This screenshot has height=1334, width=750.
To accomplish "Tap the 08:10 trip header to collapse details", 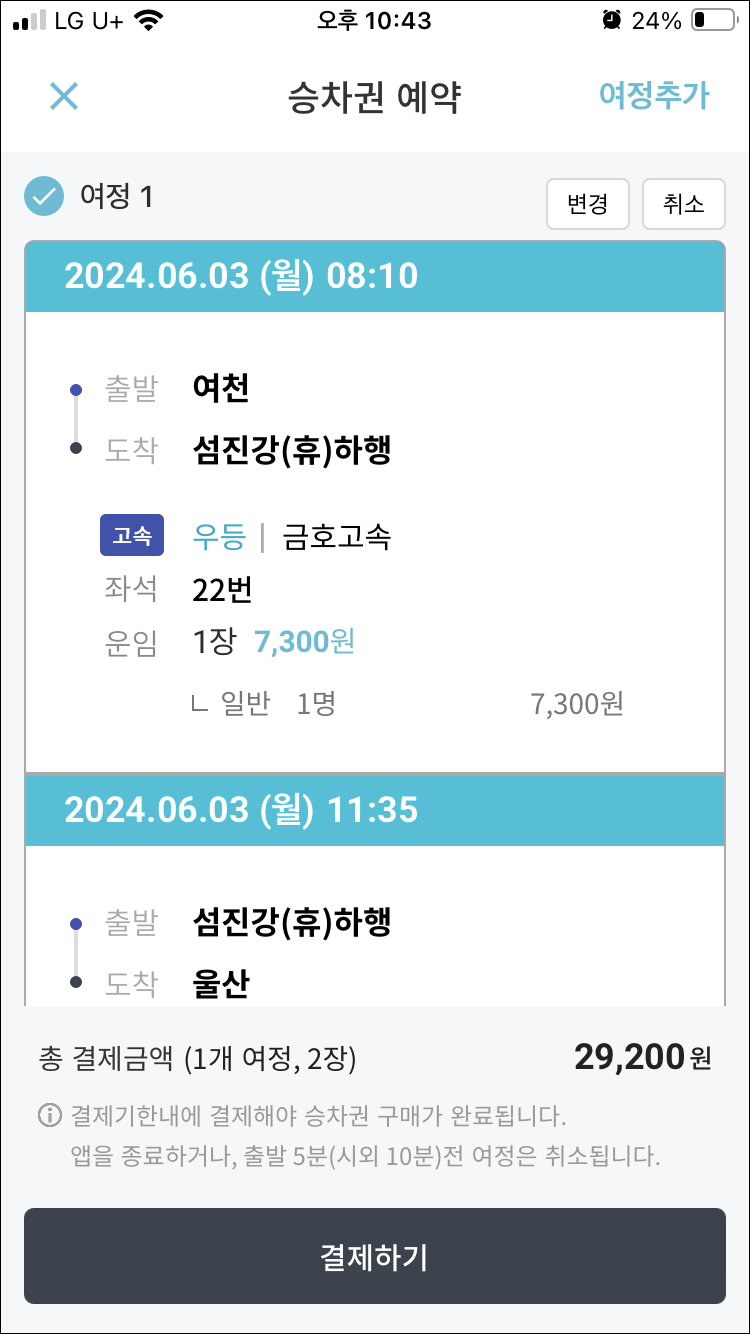I will [x=375, y=276].
